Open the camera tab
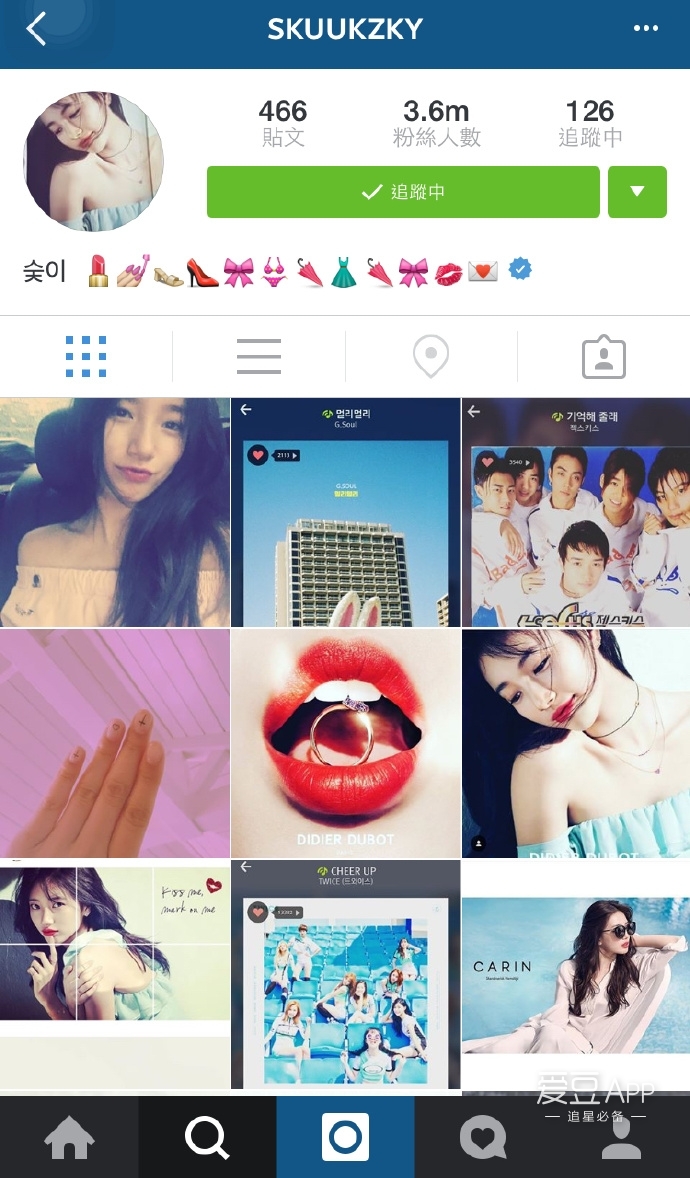The width and height of the screenshot is (690, 1178). [x=345, y=1138]
